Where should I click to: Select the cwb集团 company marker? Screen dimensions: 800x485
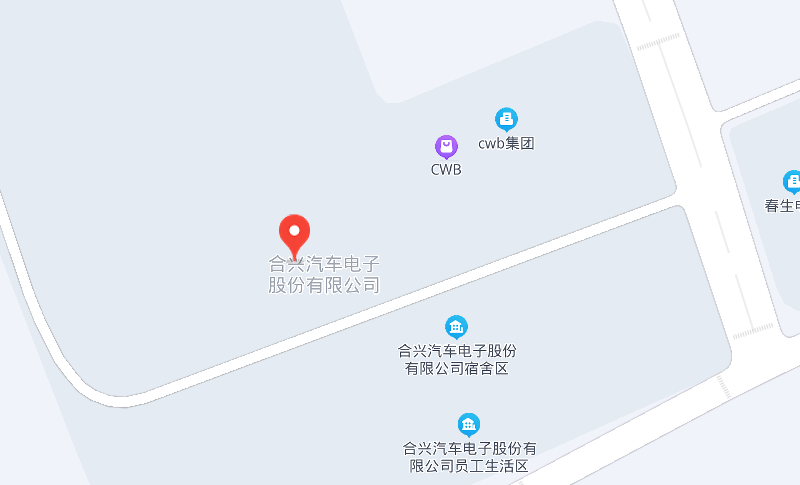tap(507, 120)
